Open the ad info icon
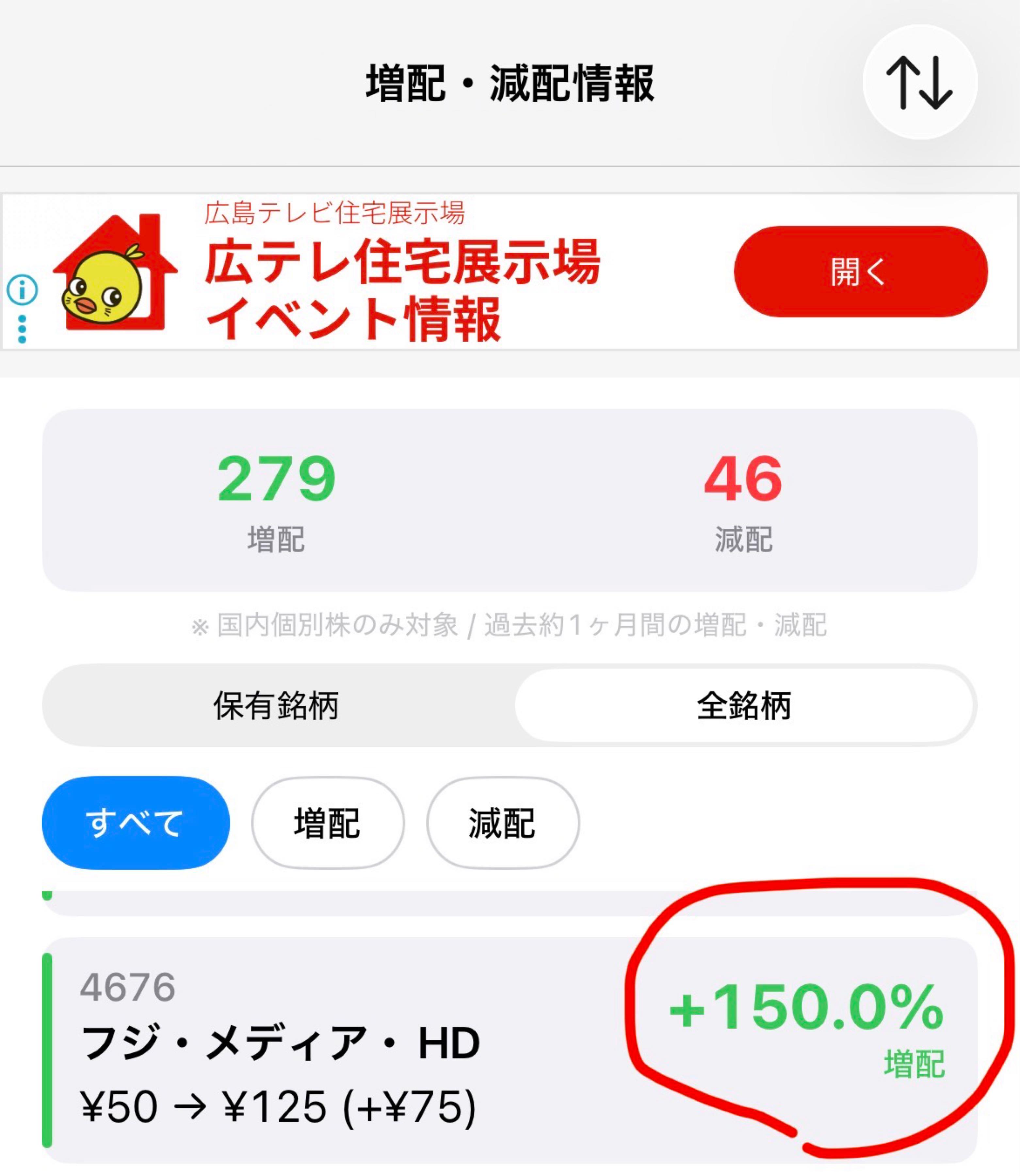Image resolution: width=1020 pixels, height=1176 pixels. (x=22, y=290)
